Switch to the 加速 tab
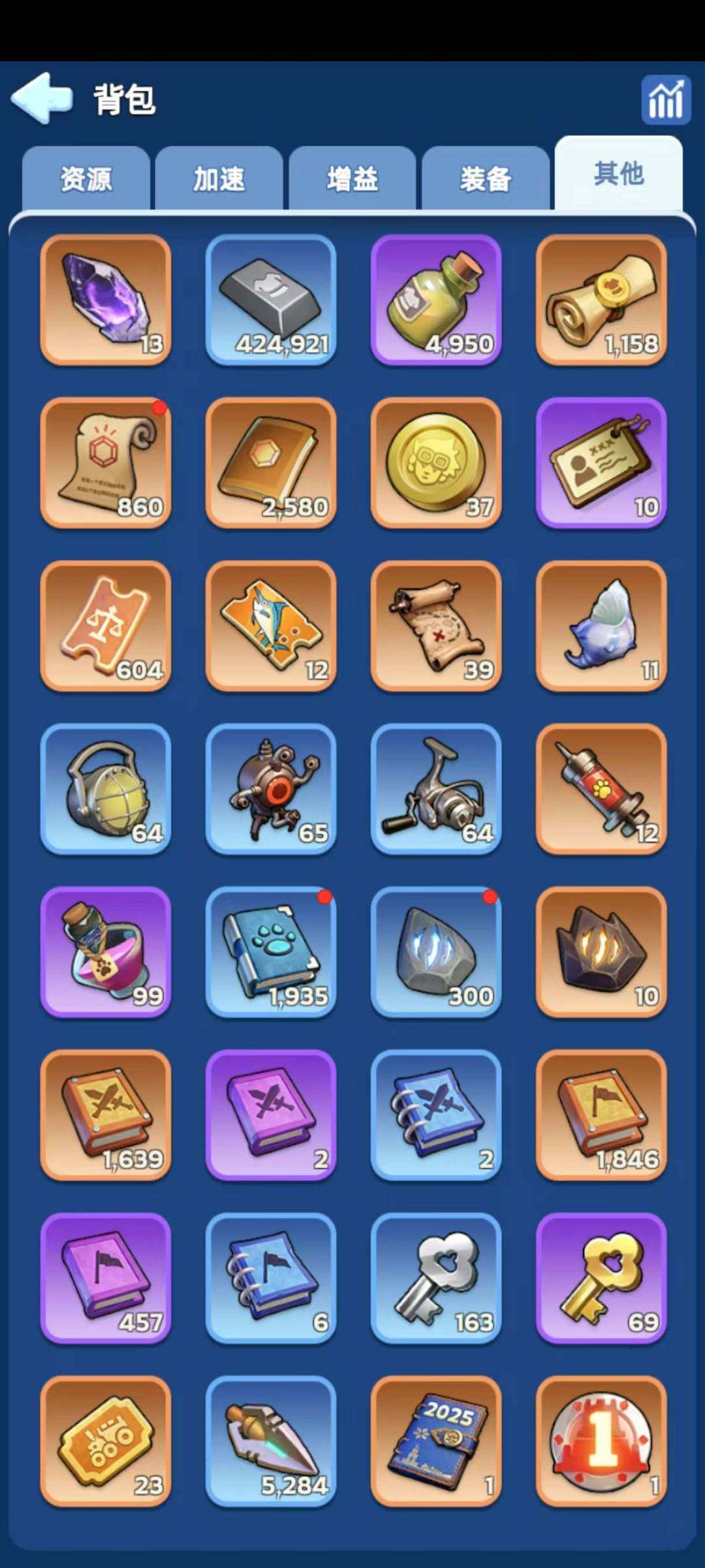705x1568 pixels. tap(219, 179)
